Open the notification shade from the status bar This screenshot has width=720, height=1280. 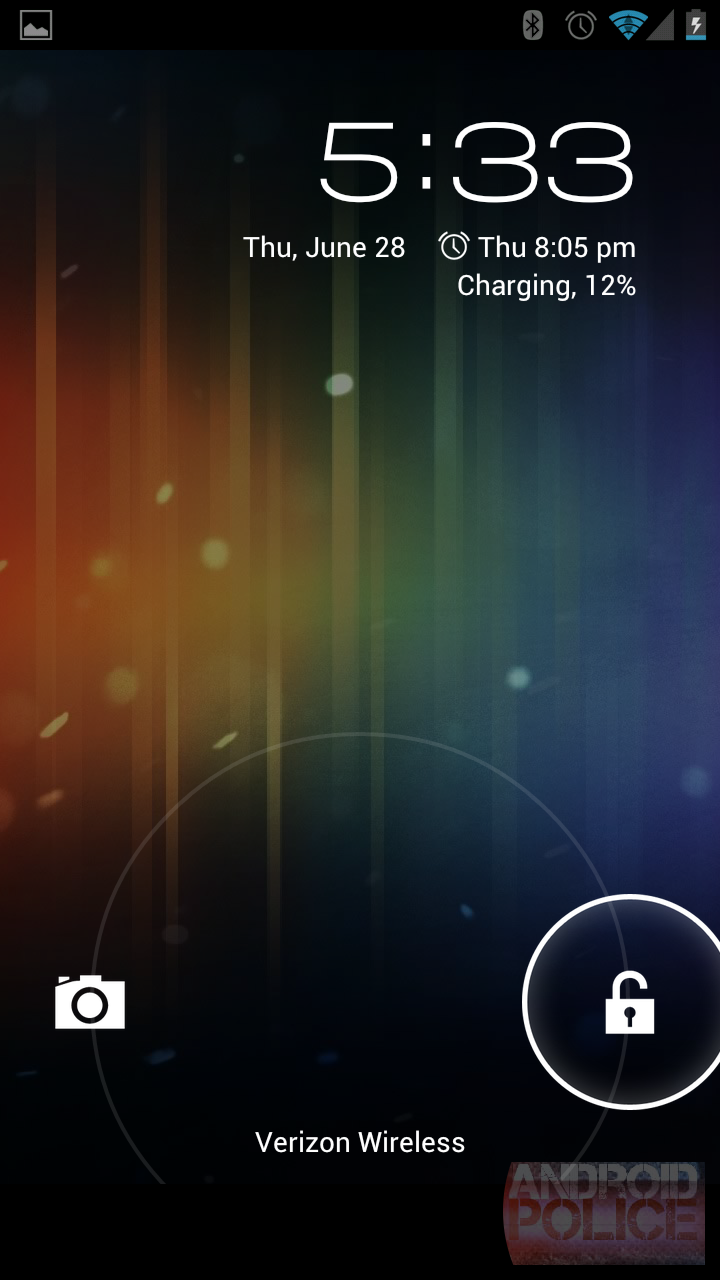(x=360, y=27)
